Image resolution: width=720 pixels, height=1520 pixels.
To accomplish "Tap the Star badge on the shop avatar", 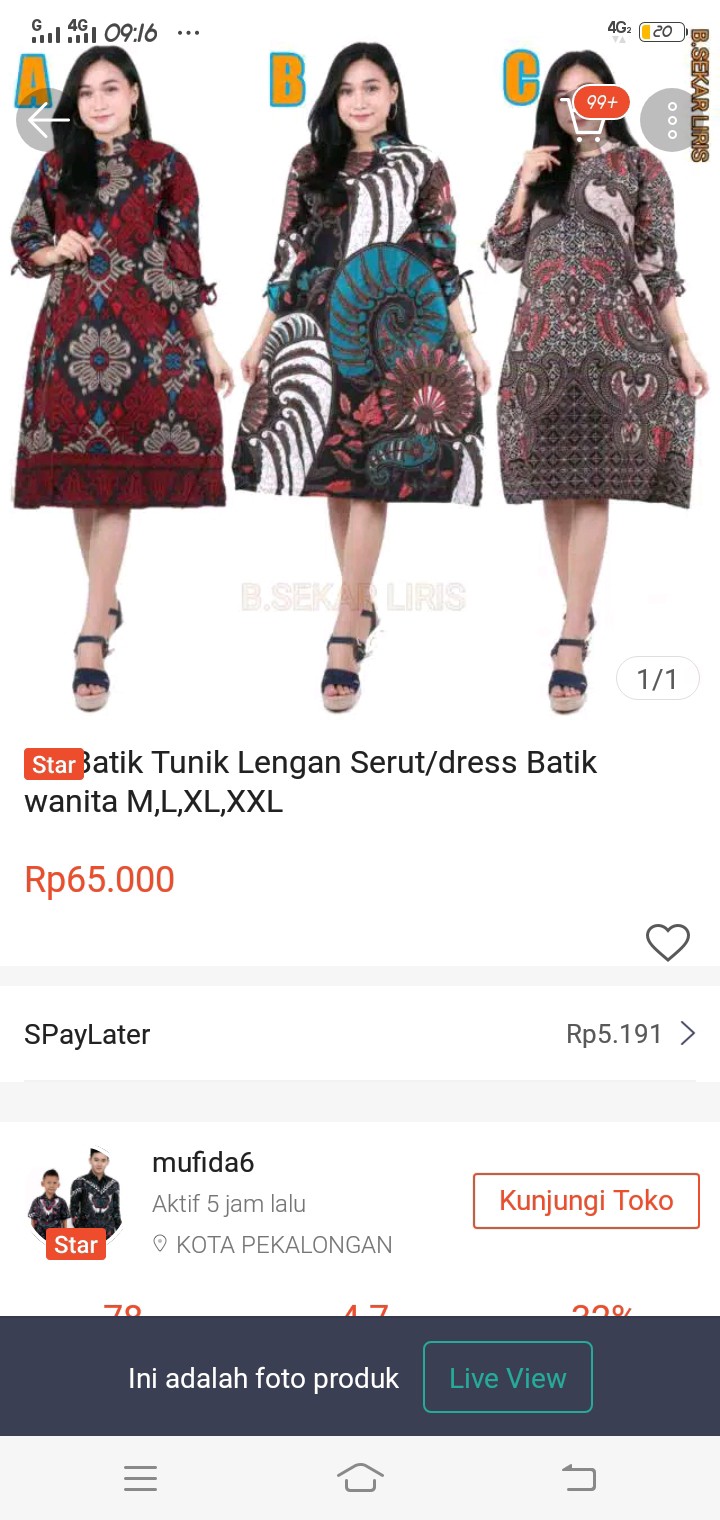I will tap(74, 1244).
